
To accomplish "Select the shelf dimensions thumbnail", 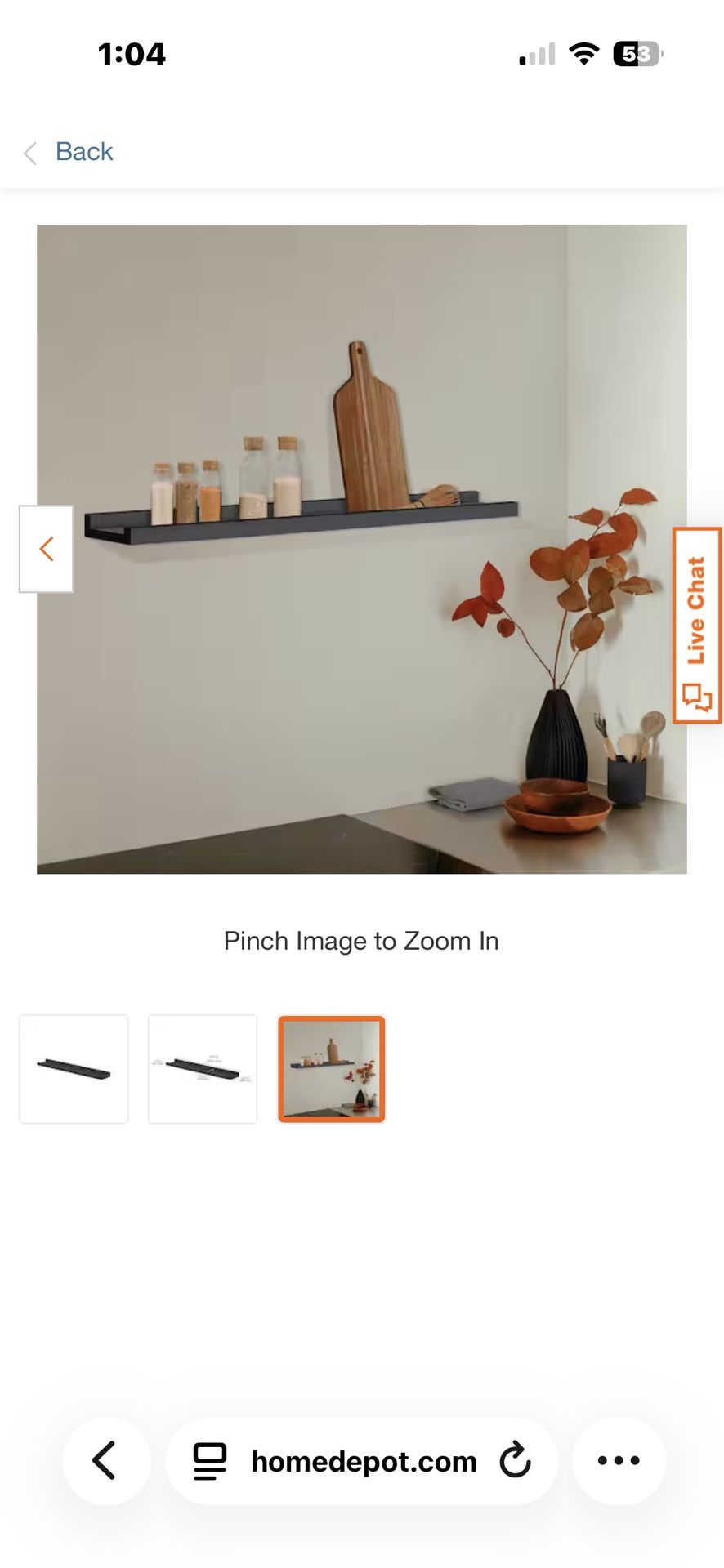I will [203, 1069].
